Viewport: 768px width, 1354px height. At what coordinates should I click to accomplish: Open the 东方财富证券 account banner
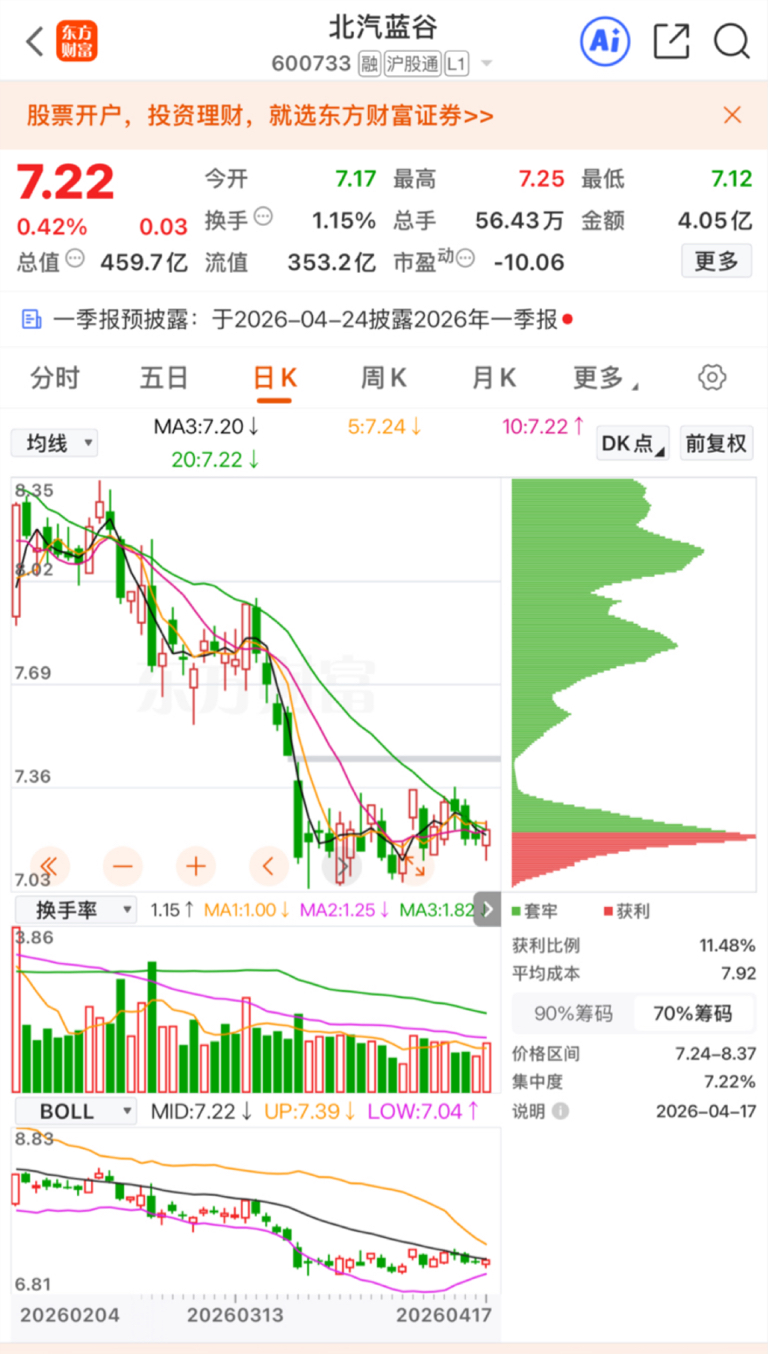[x=260, y=116]
